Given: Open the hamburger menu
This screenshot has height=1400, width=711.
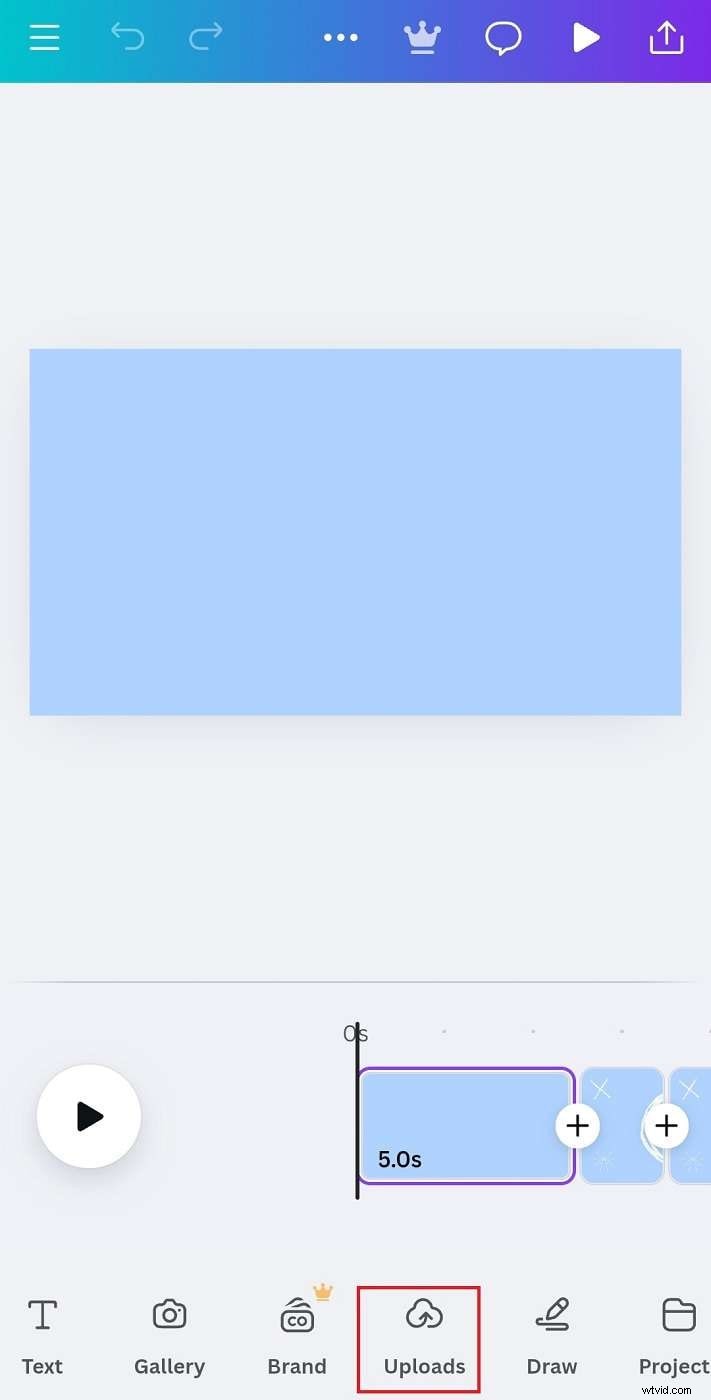Looking at the screenshot, I should (x=44, y=38).
